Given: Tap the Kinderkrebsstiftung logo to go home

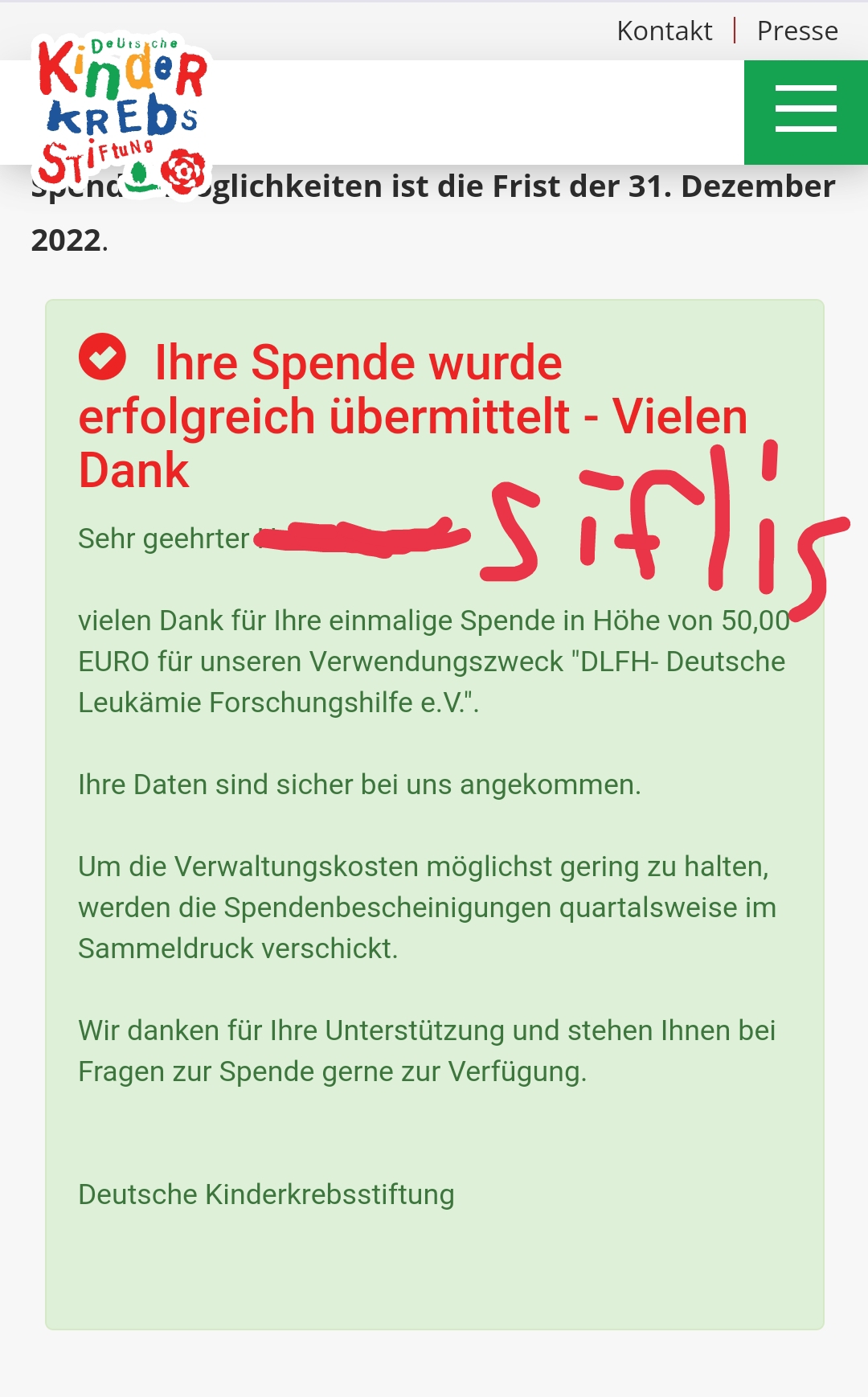Looking at the screenshot, I should 122,114.
